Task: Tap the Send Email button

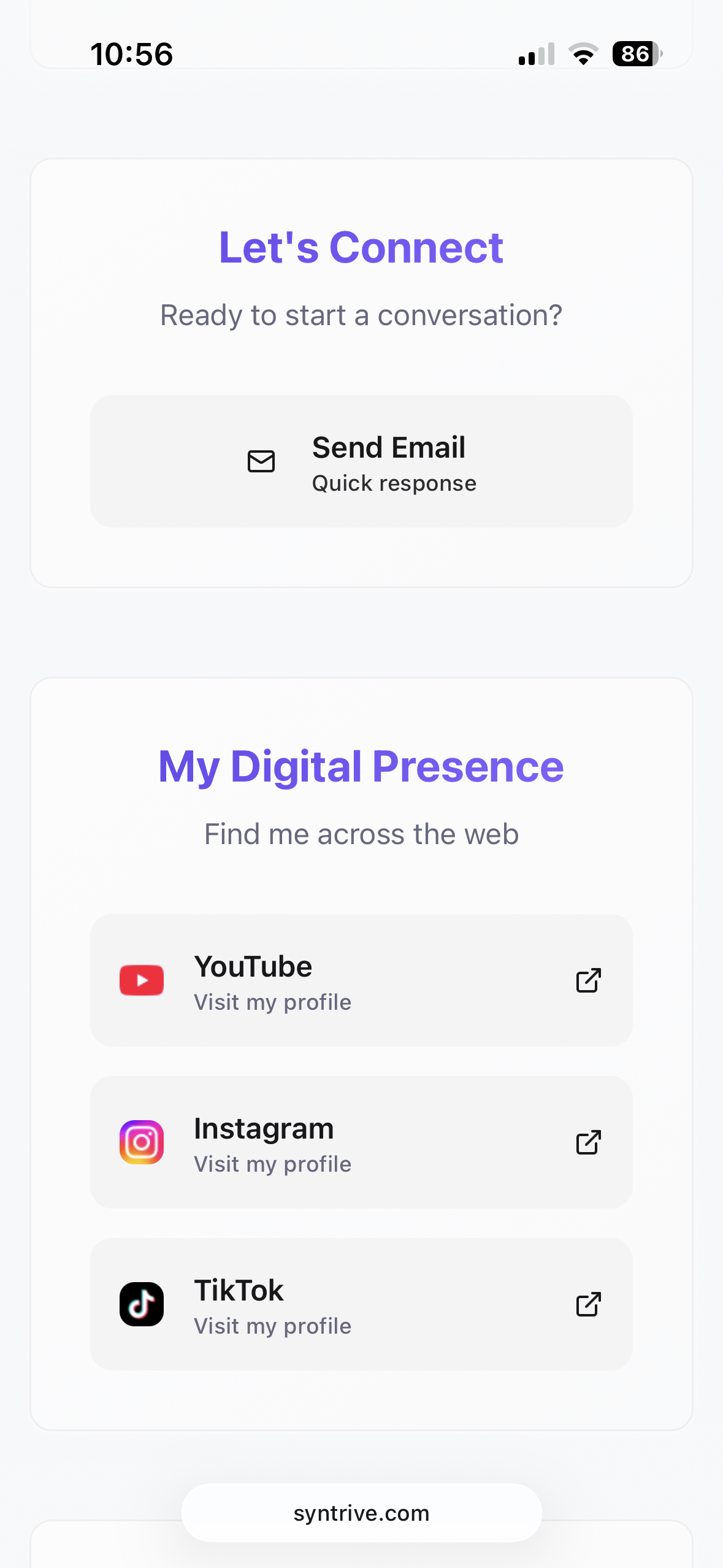Action: pos(361,461)
